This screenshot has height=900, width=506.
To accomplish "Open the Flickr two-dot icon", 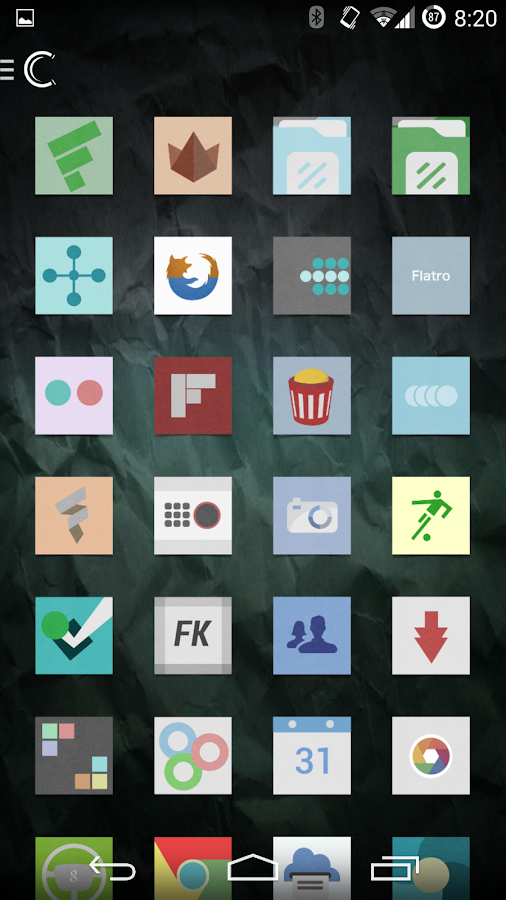I will (74, 395).
